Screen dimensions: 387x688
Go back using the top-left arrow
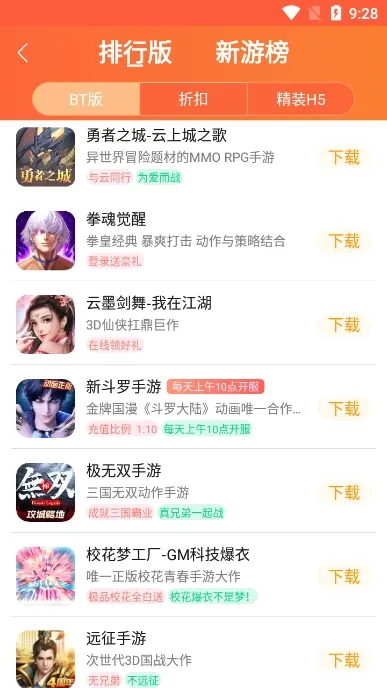click(x=23, y=53)
